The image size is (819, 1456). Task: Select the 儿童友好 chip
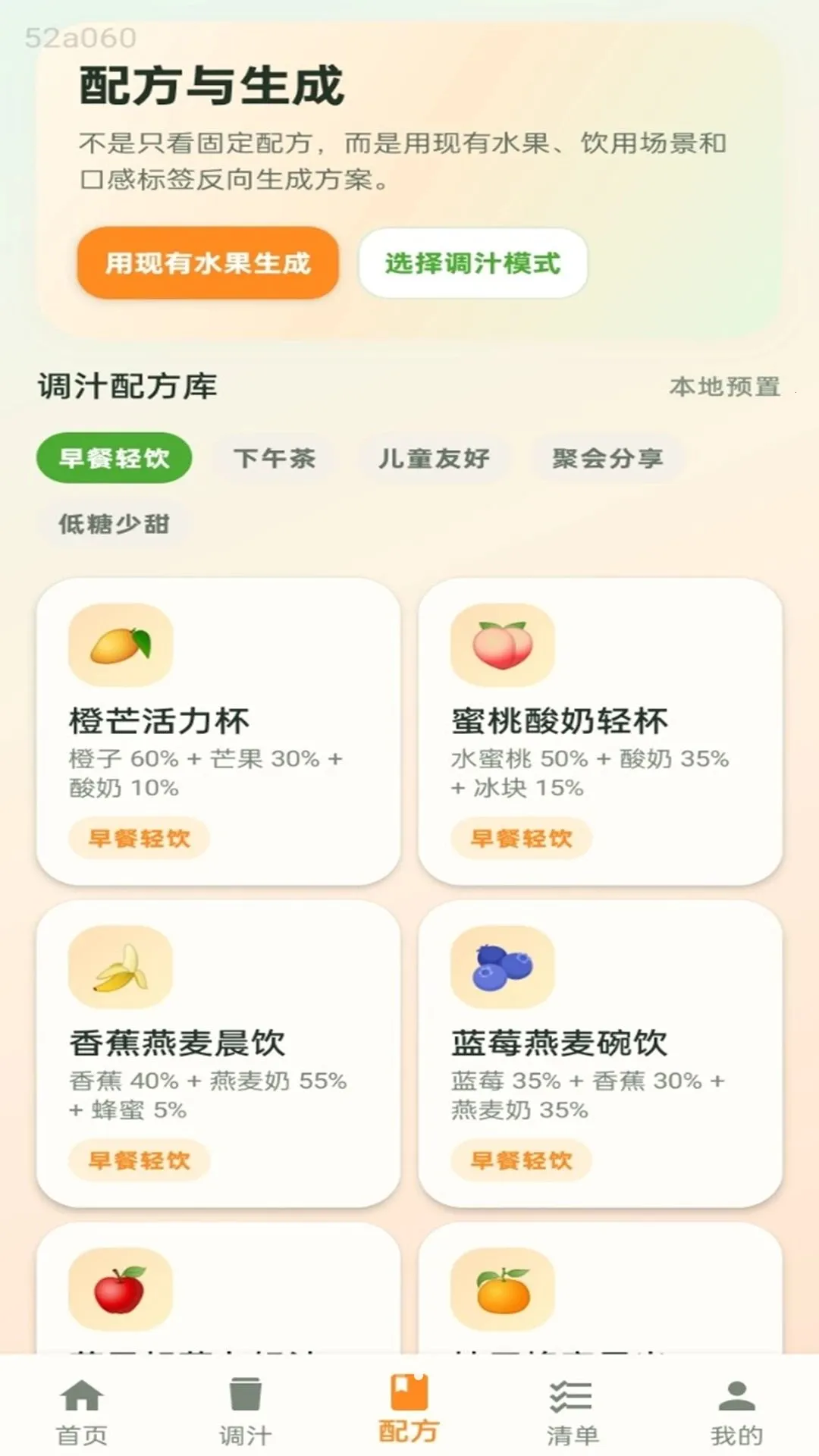point(434,458)
